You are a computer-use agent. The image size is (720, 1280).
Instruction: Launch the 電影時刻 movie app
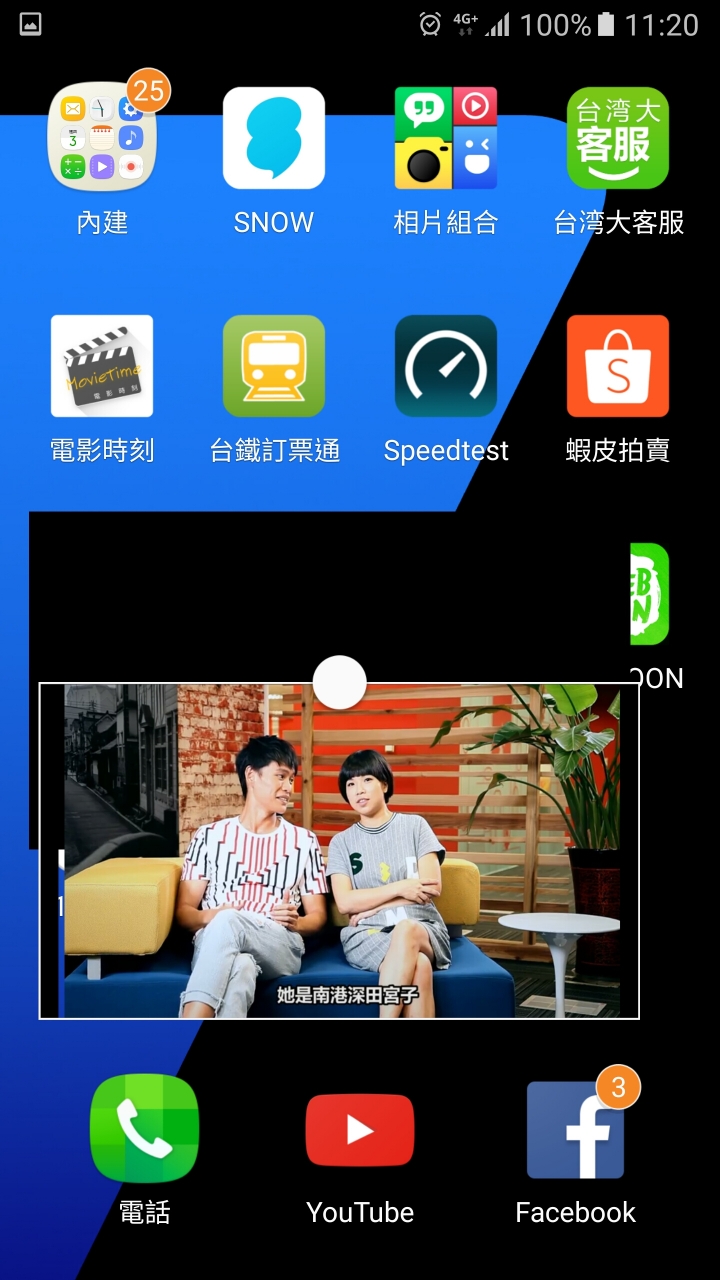tap(102, 366)
